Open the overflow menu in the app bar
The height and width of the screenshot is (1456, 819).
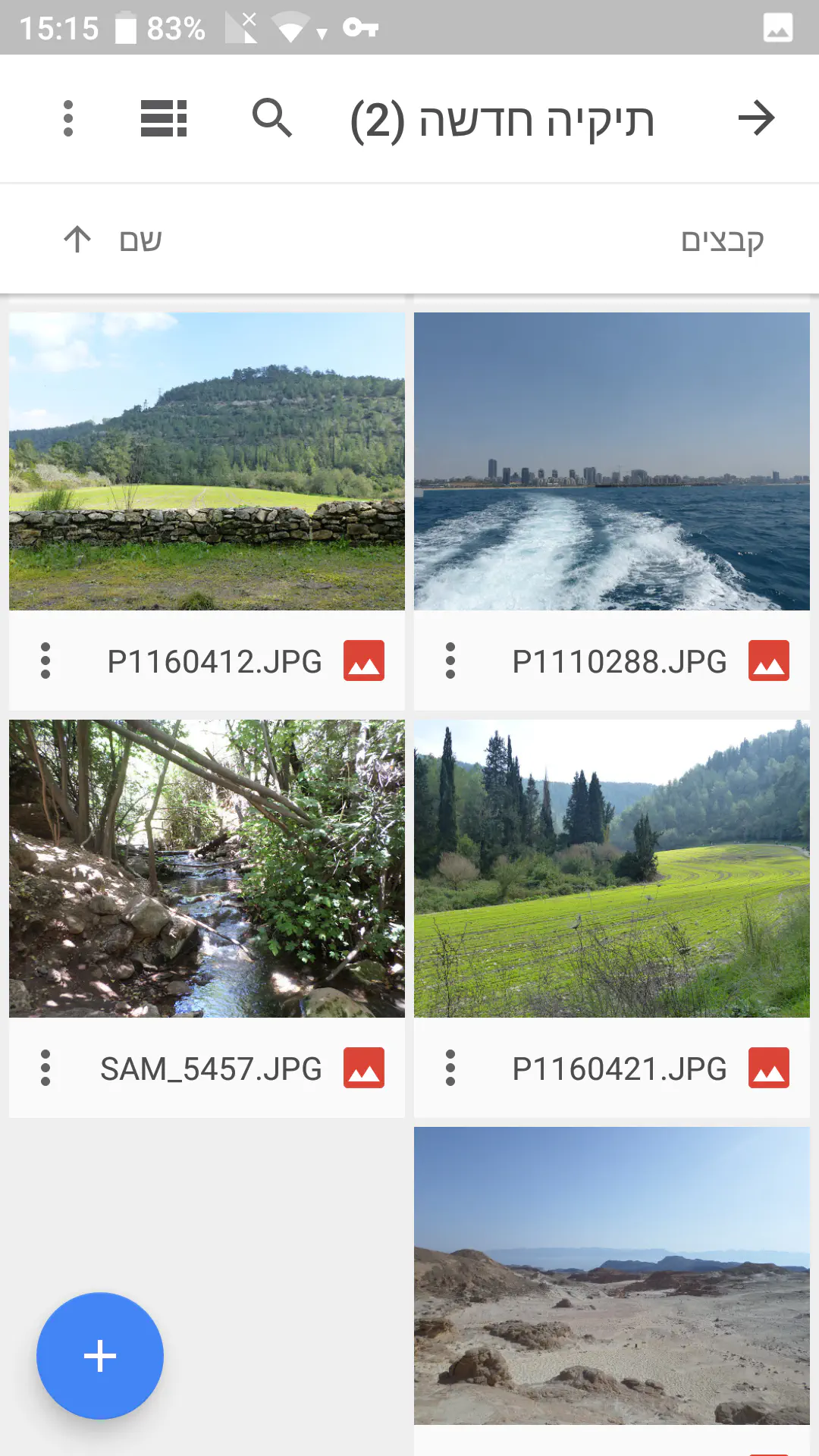68,118
